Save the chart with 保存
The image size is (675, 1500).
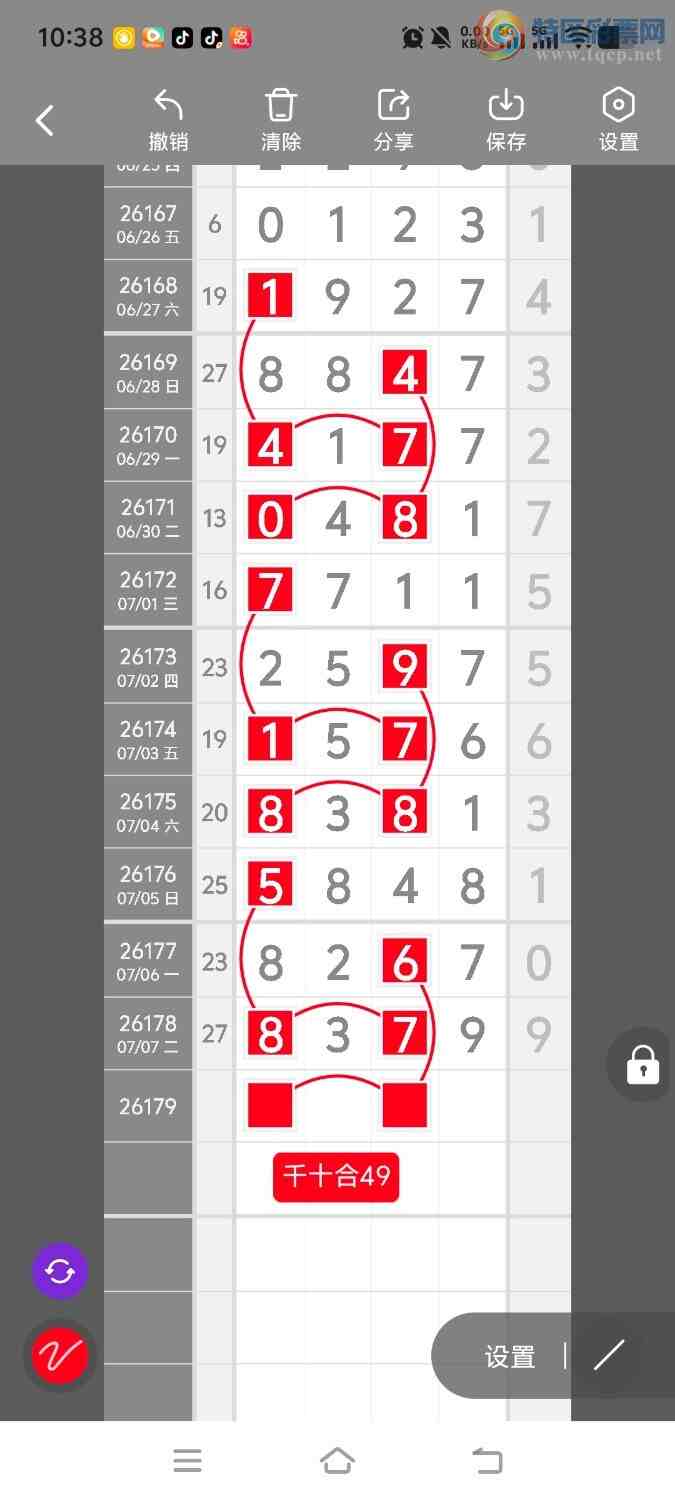click(x=506, y=120)
